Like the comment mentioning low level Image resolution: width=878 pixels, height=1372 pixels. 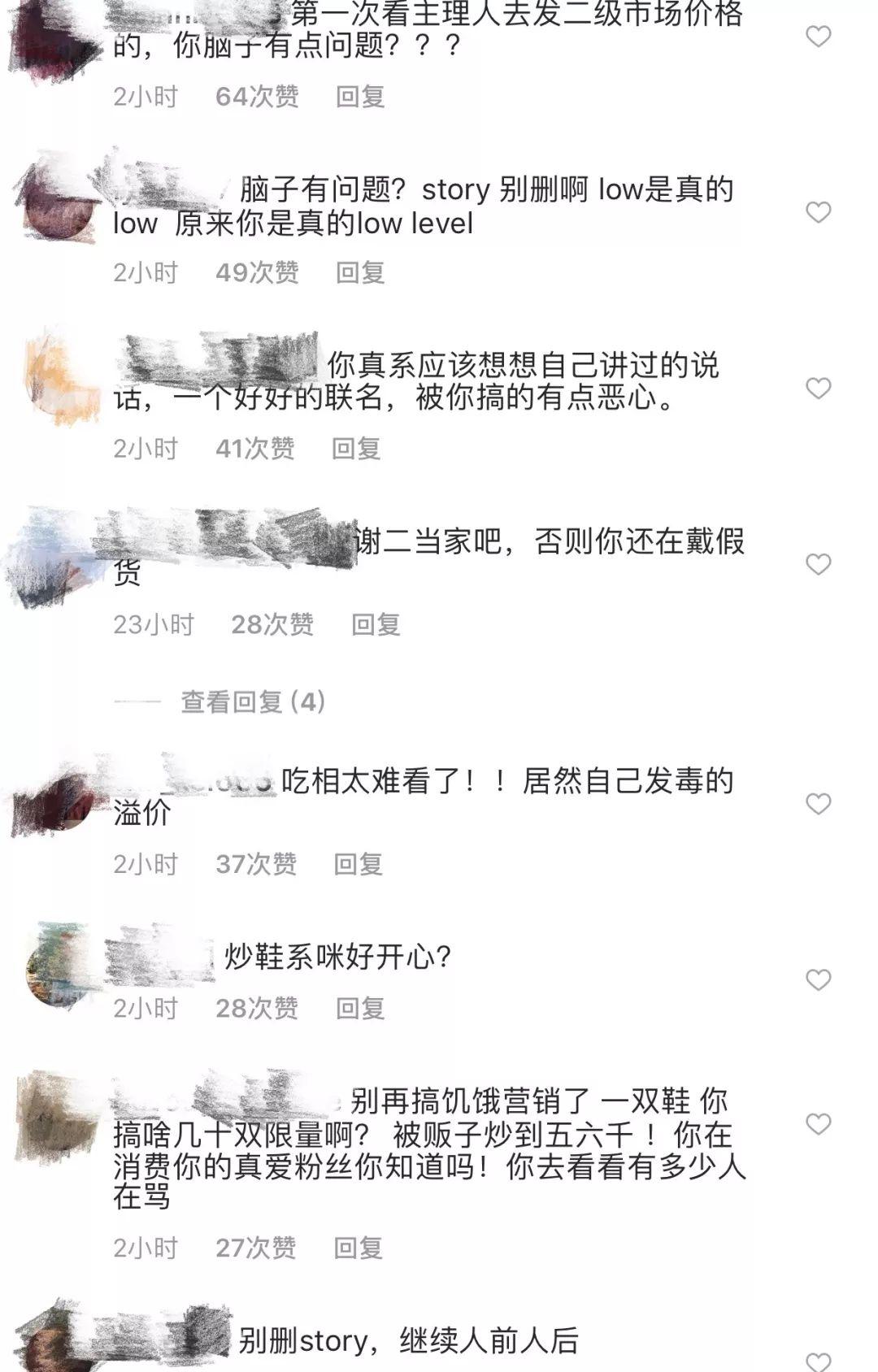point(818,212)
